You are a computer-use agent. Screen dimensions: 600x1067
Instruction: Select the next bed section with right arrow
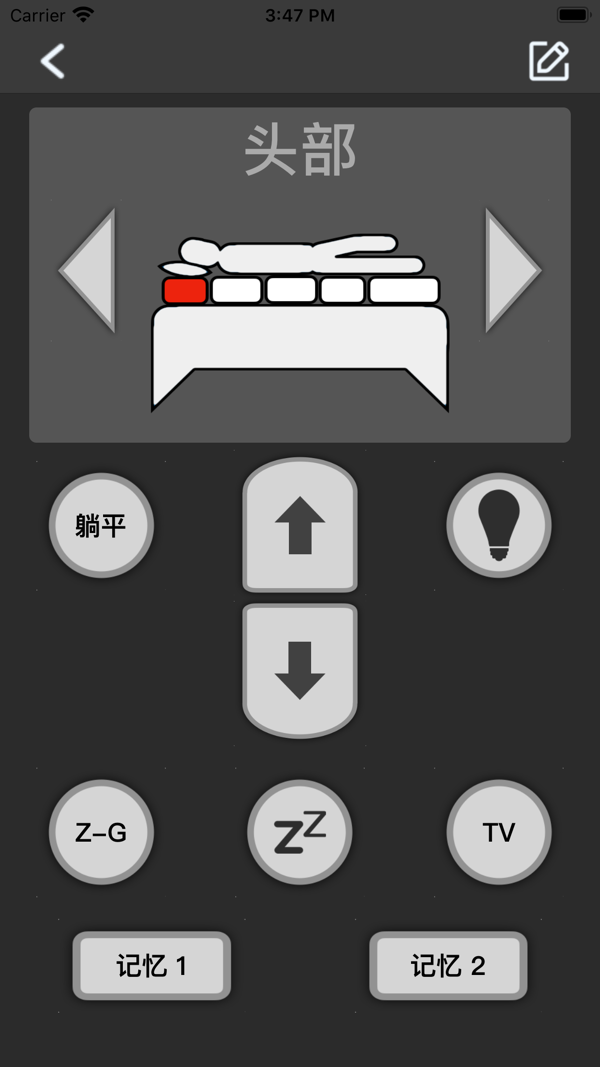pyautogui.click(x=512, y=270)
